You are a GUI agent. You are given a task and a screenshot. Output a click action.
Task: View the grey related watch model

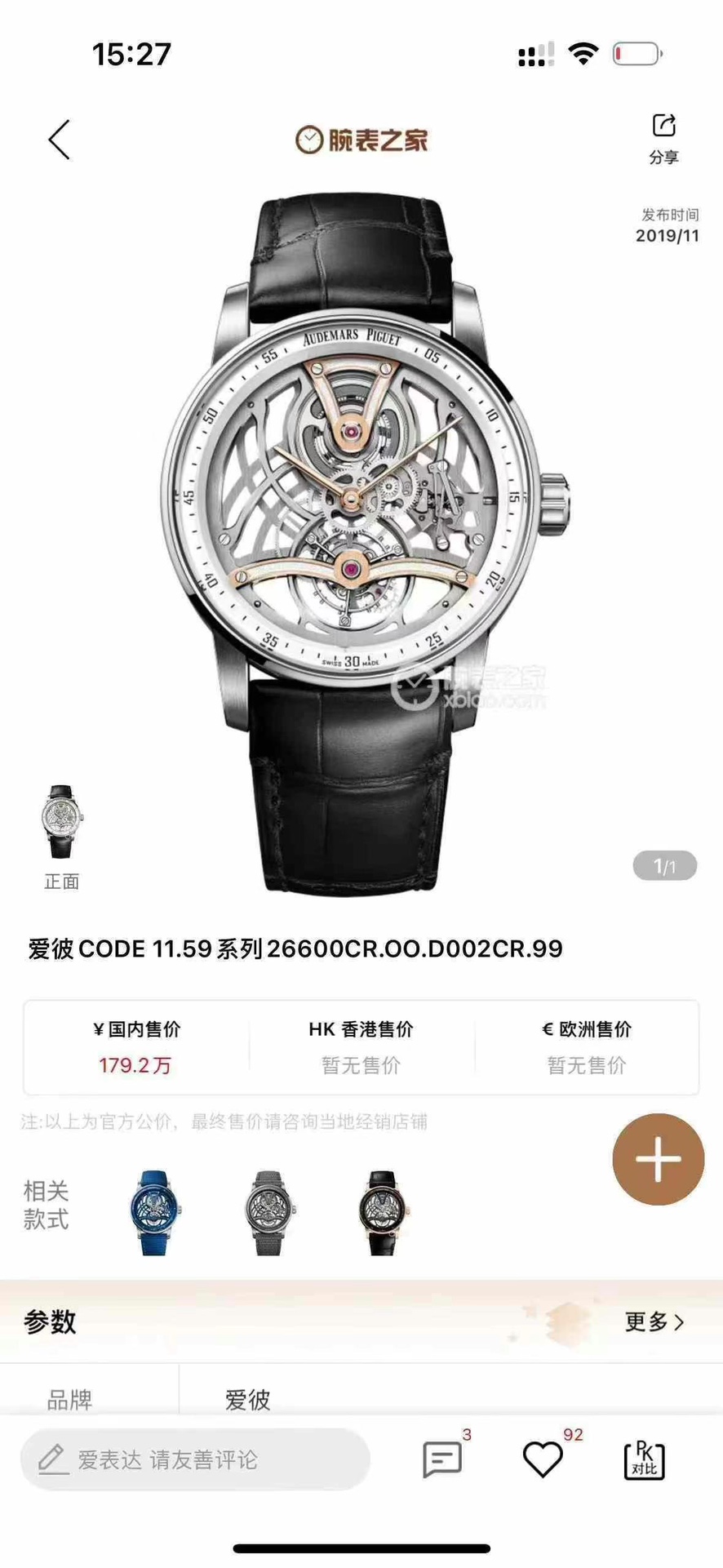[x=269, y=1212]
